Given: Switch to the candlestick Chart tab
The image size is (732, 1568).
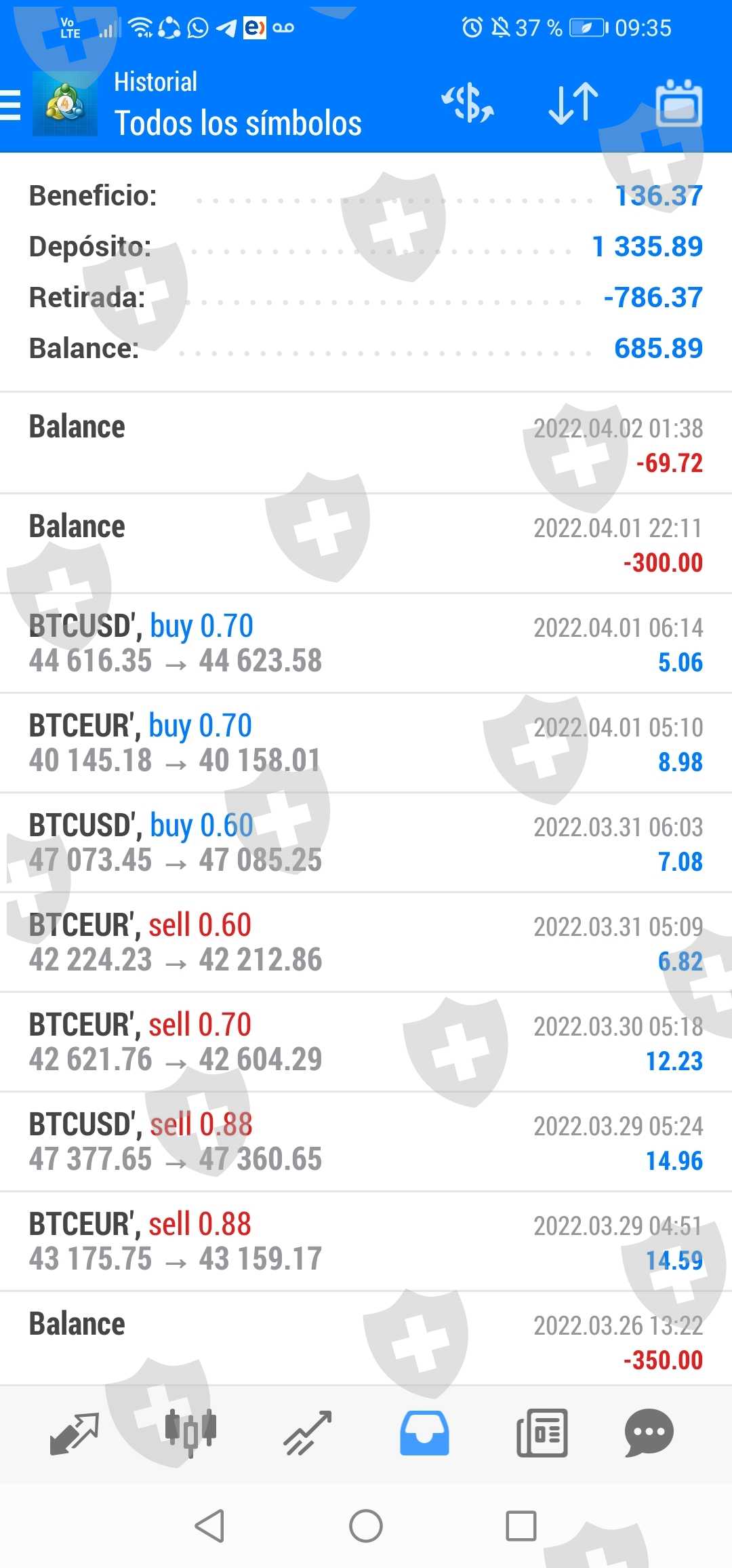Looking at the screenshot, I should pyautogui.click(x=190, y=1433).
